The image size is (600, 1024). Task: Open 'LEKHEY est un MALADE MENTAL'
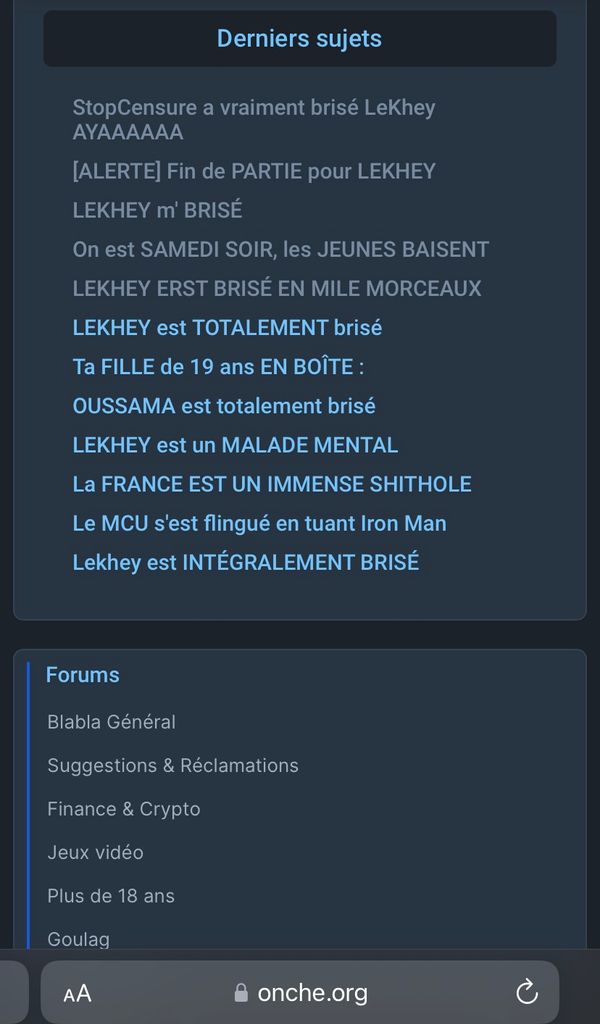pos(235,445)
